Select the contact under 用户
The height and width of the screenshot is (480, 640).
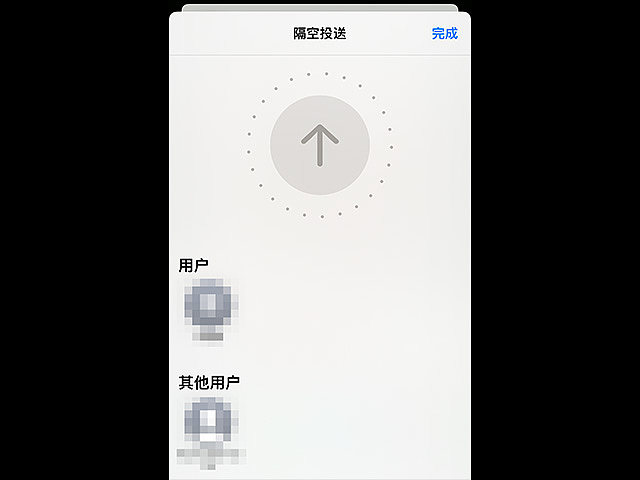point(208,307)
